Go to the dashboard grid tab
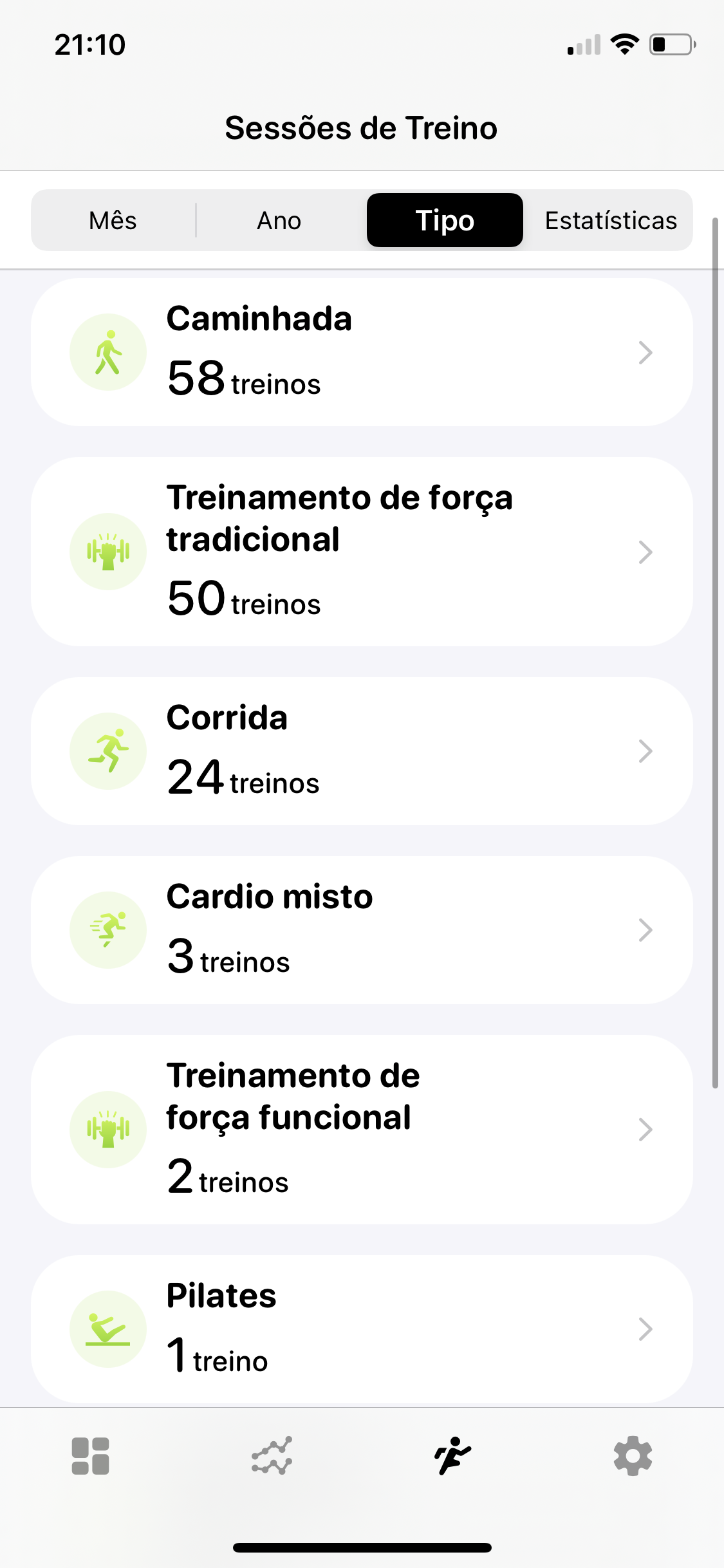Viewport: 724px width, 1568px height. coord(91,1456)
